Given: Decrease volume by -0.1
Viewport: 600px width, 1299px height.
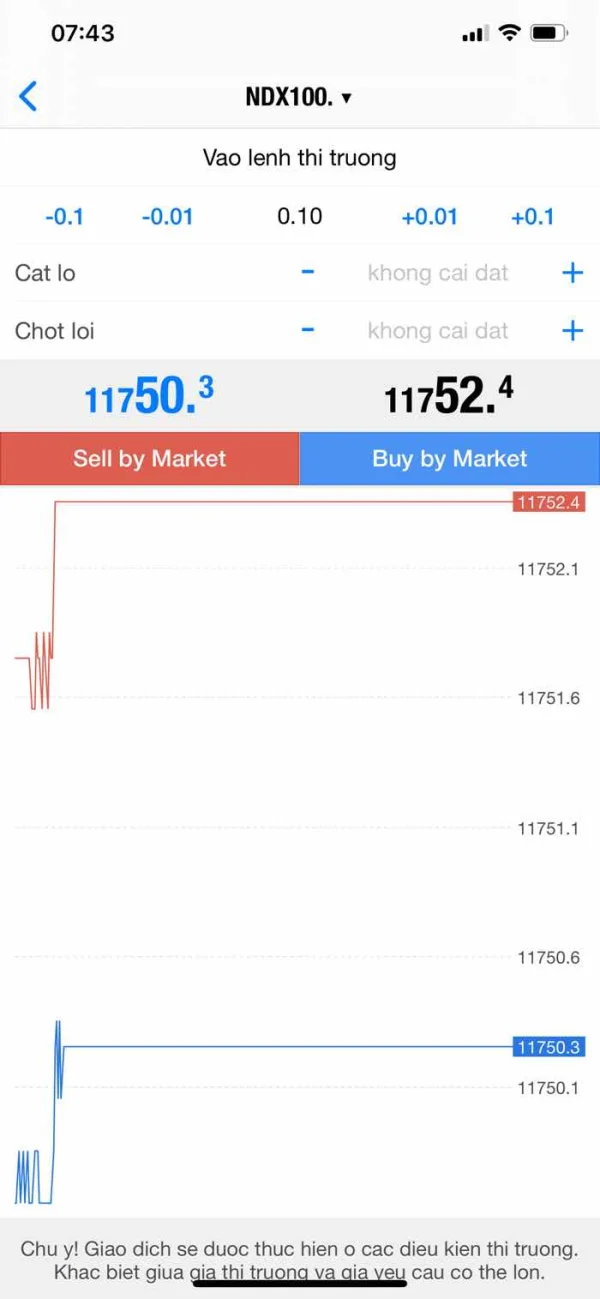Looking at the screenshot, I should coord(64,217).
